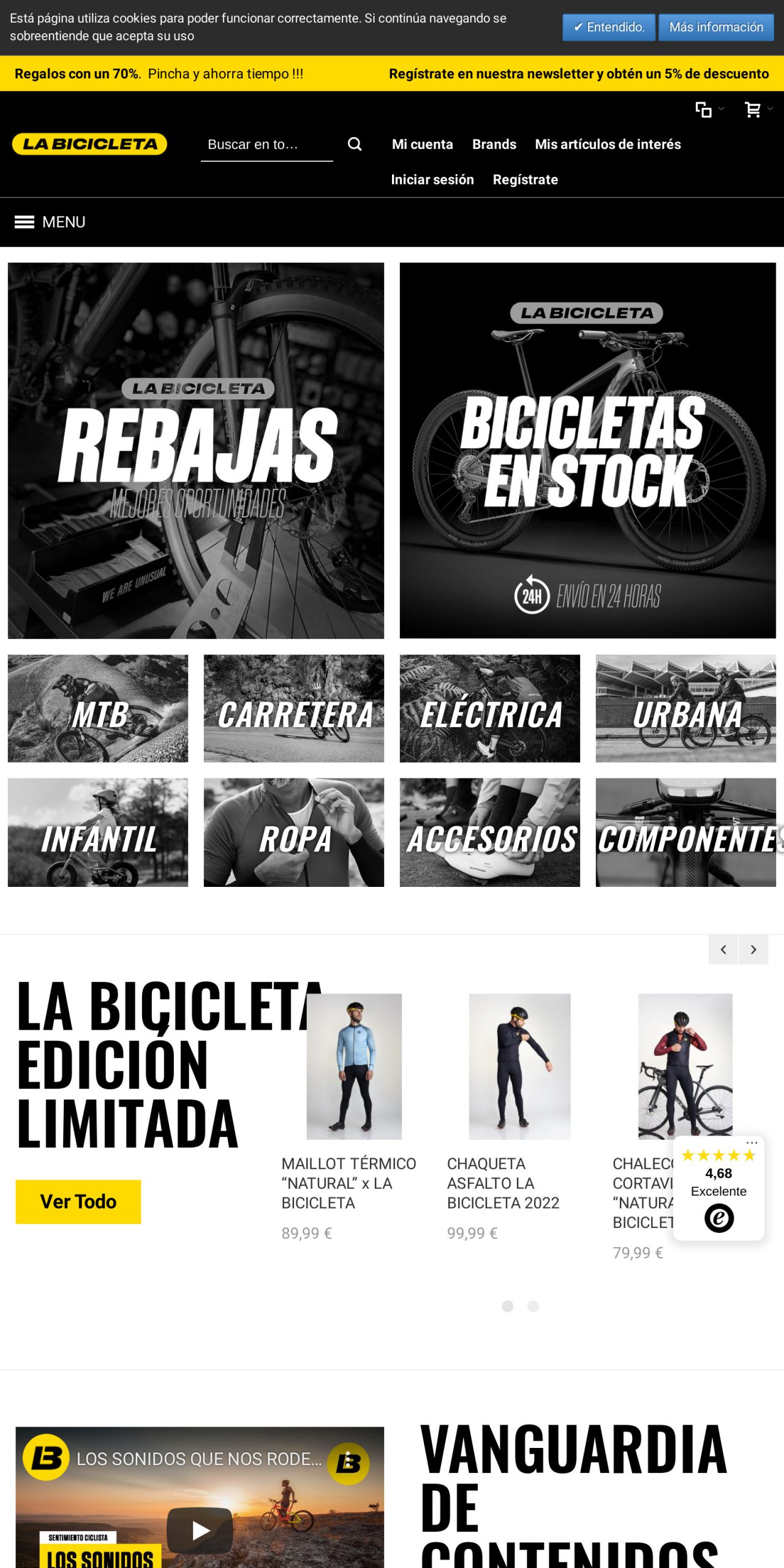Open the product comparison icon in the header

click(704, 110)
